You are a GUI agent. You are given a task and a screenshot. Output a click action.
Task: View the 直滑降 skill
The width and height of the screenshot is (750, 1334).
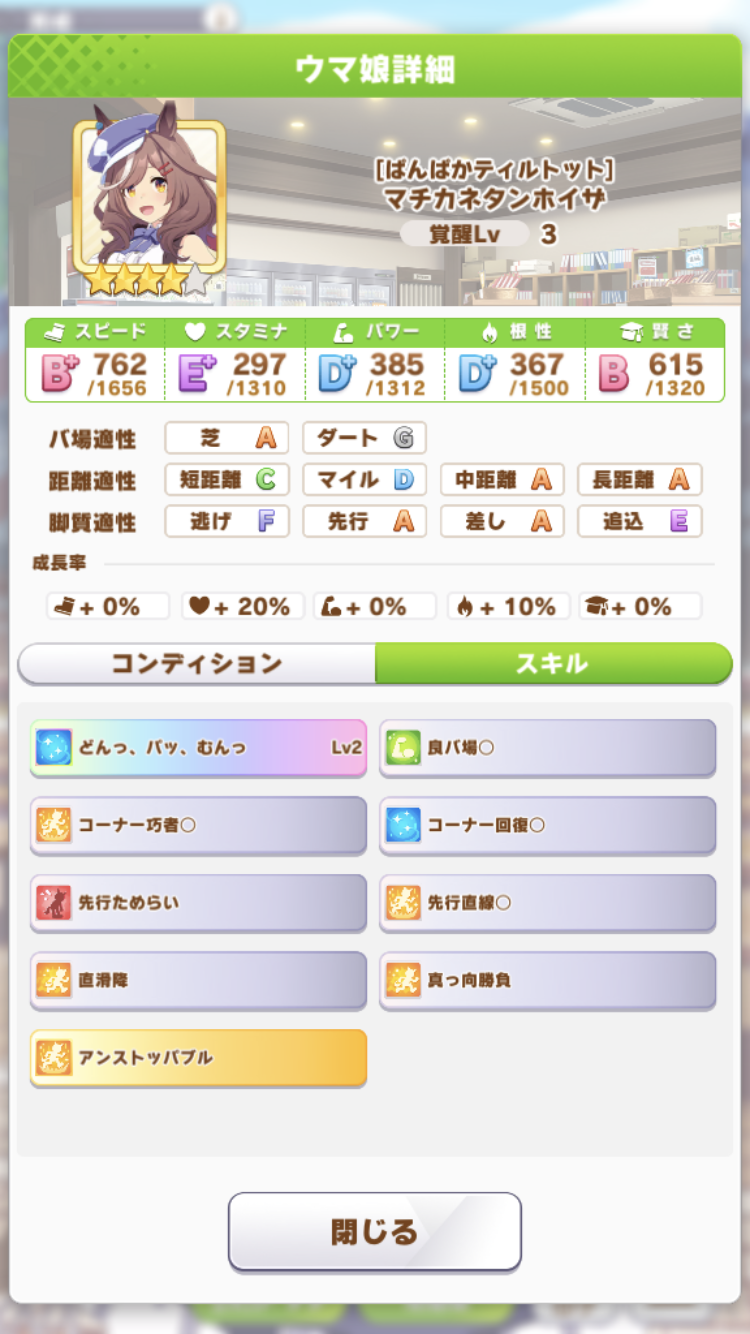(198, 980)
